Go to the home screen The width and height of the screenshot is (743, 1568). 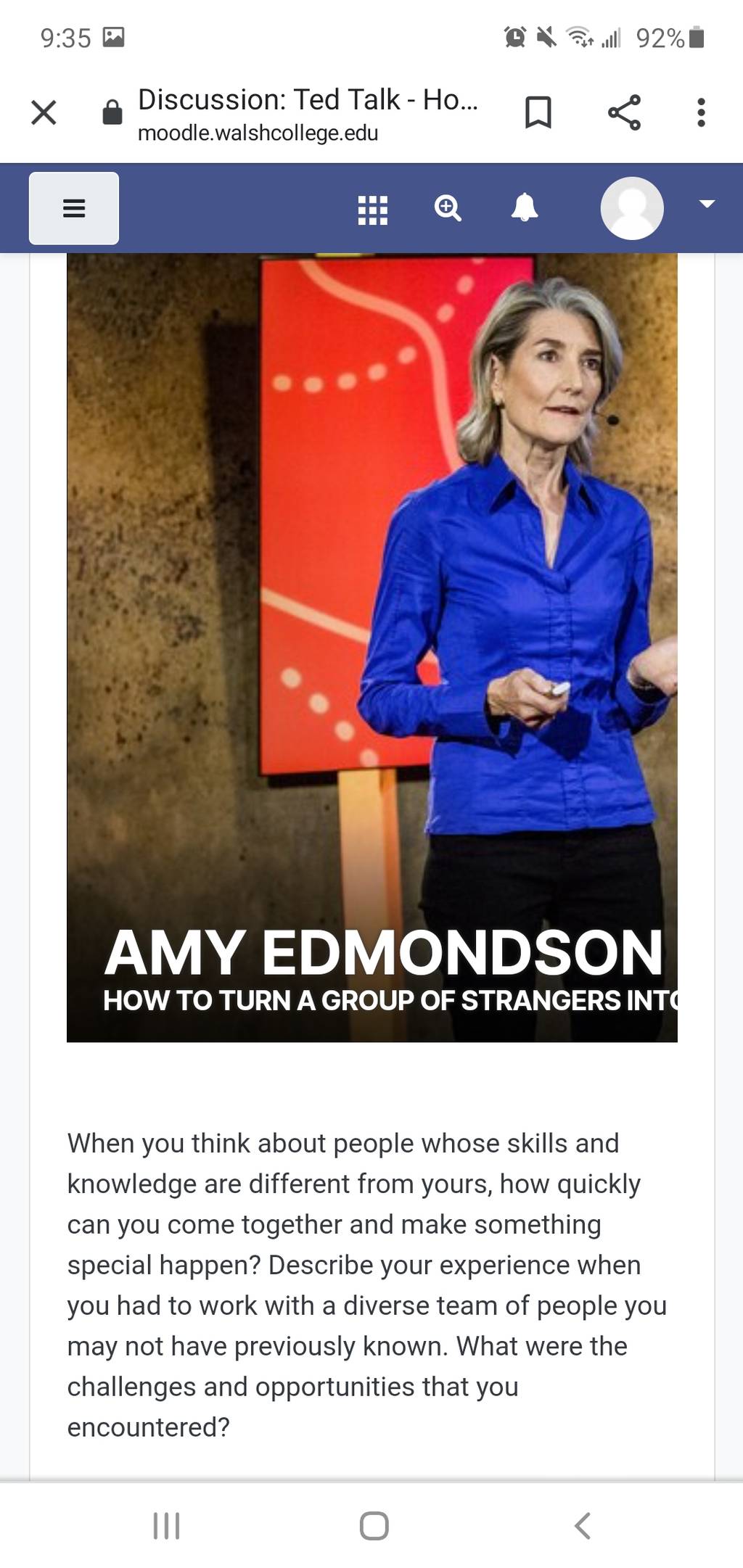[374, 1525]
